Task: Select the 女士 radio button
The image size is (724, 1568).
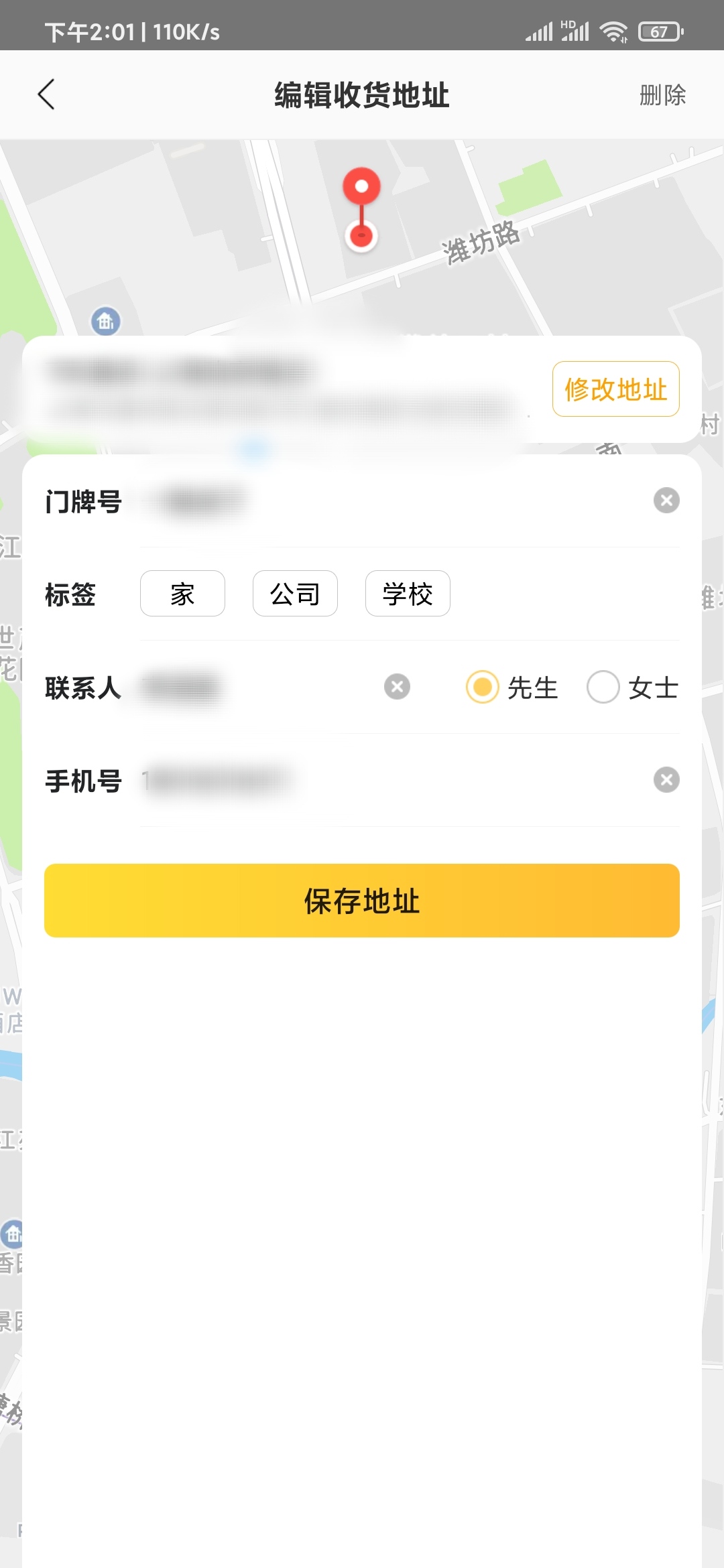Action: (x=604, y=688)
